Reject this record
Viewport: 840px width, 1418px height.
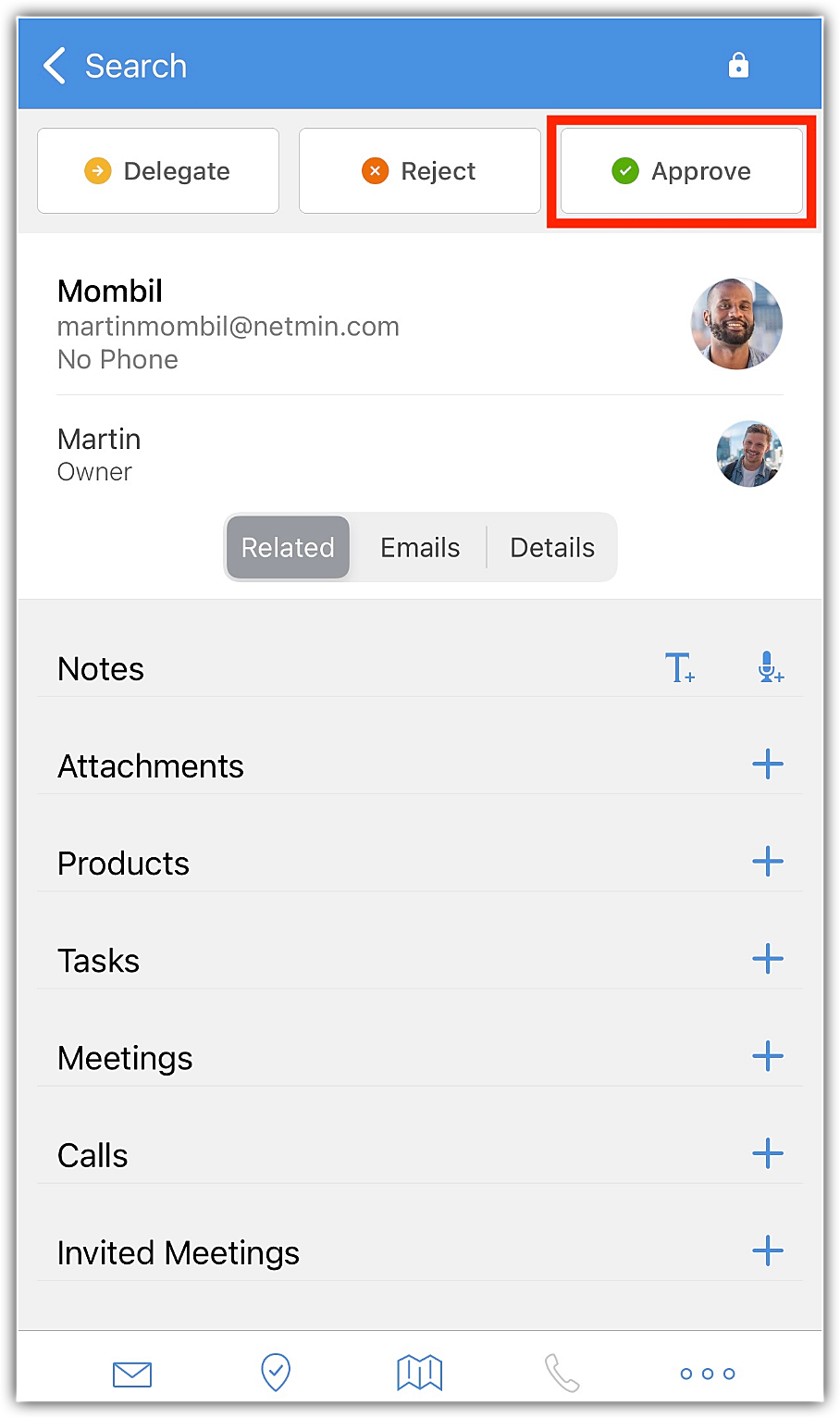coord(419,171)
